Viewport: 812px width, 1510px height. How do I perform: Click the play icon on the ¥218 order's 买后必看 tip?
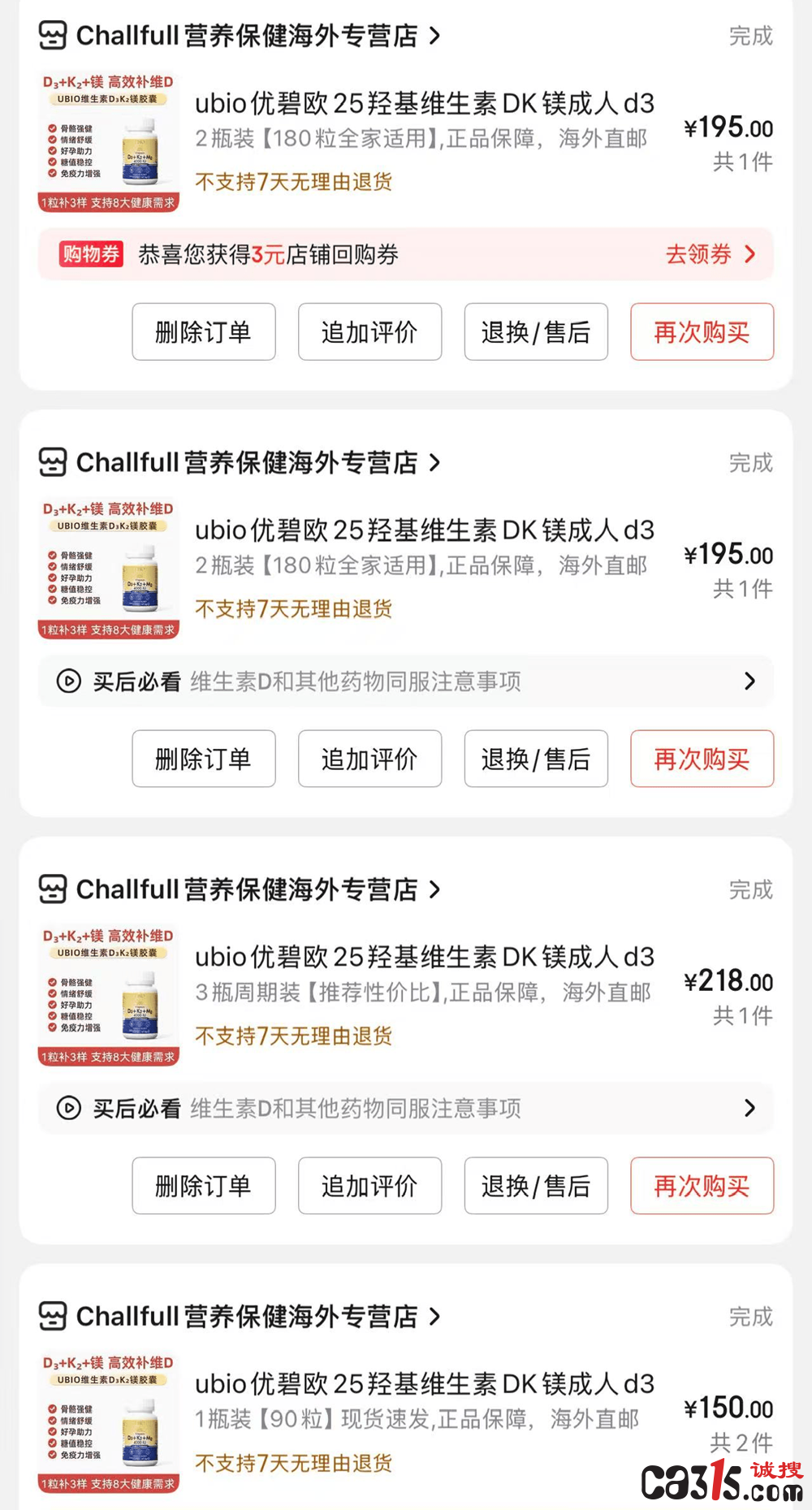(x=69, y=1108)
